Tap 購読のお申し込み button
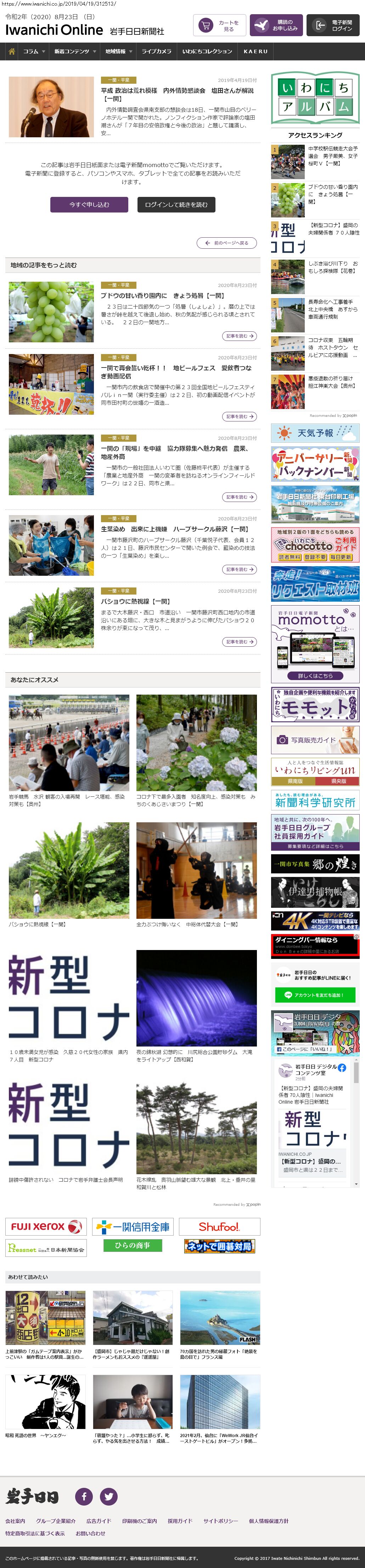The width and height of the screenshot is (365, 1568). (276, 26)
